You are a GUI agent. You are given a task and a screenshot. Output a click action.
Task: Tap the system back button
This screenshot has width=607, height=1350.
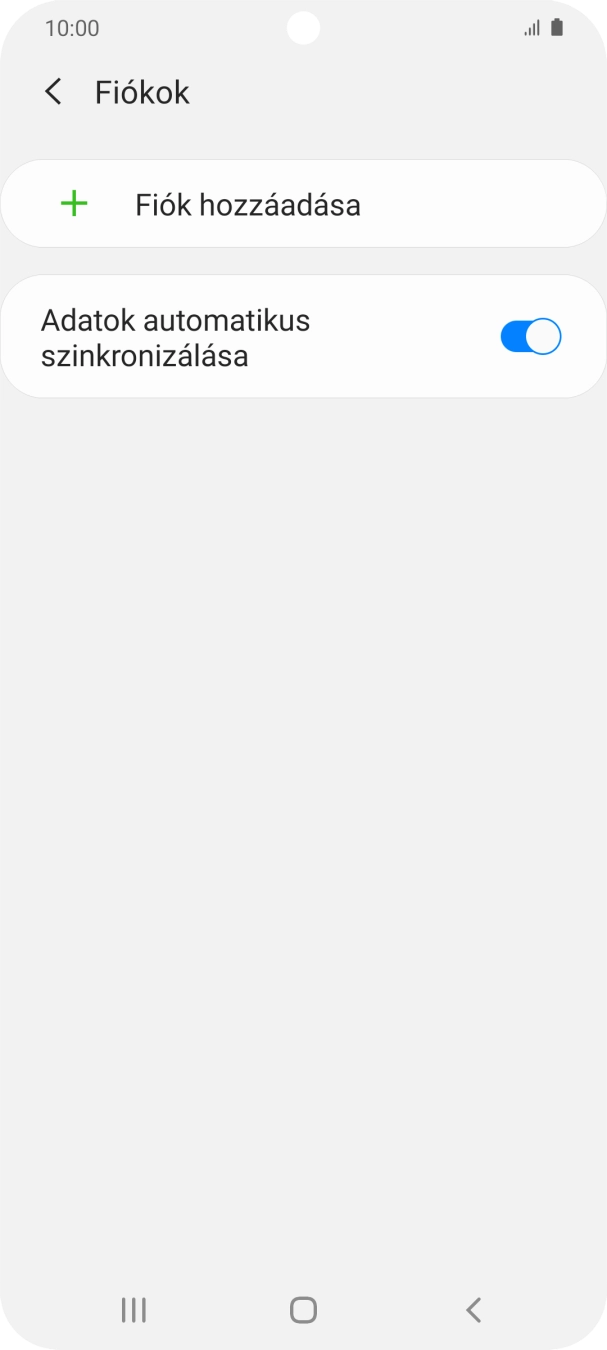click(474, 1309)
